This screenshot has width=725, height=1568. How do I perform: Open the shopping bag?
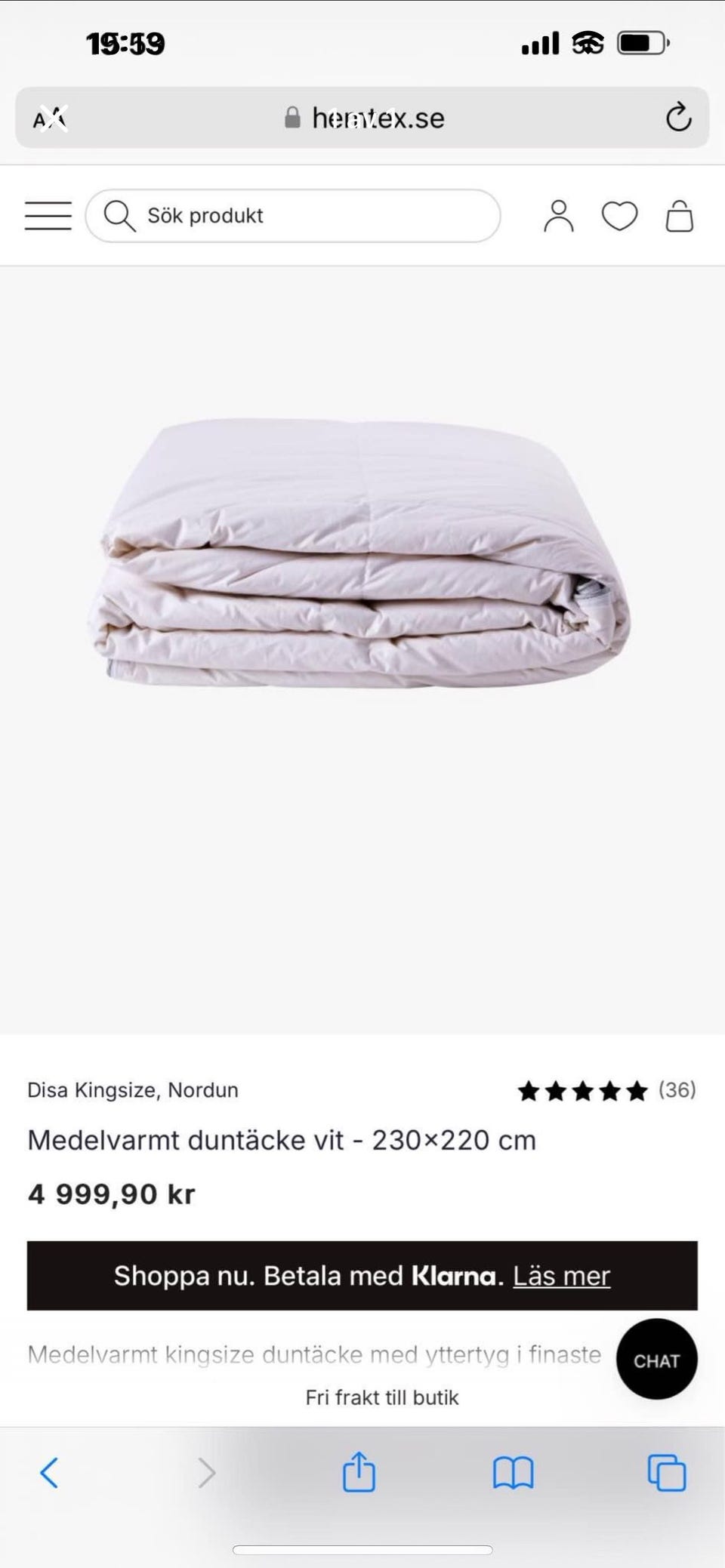[x=679, y=216]
